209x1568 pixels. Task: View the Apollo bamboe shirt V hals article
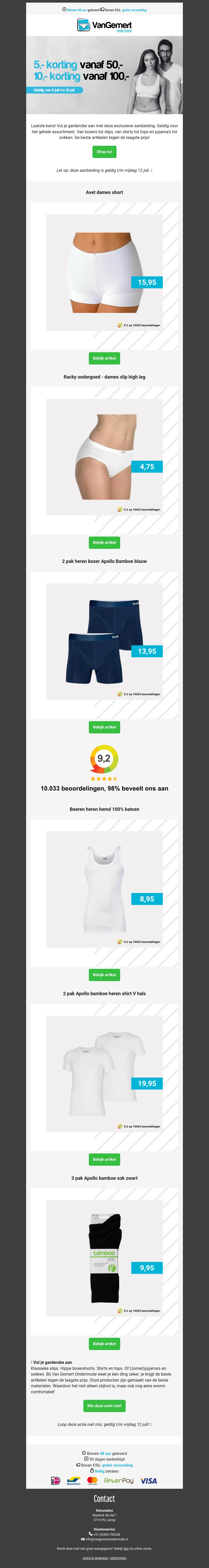(104, 1159)
